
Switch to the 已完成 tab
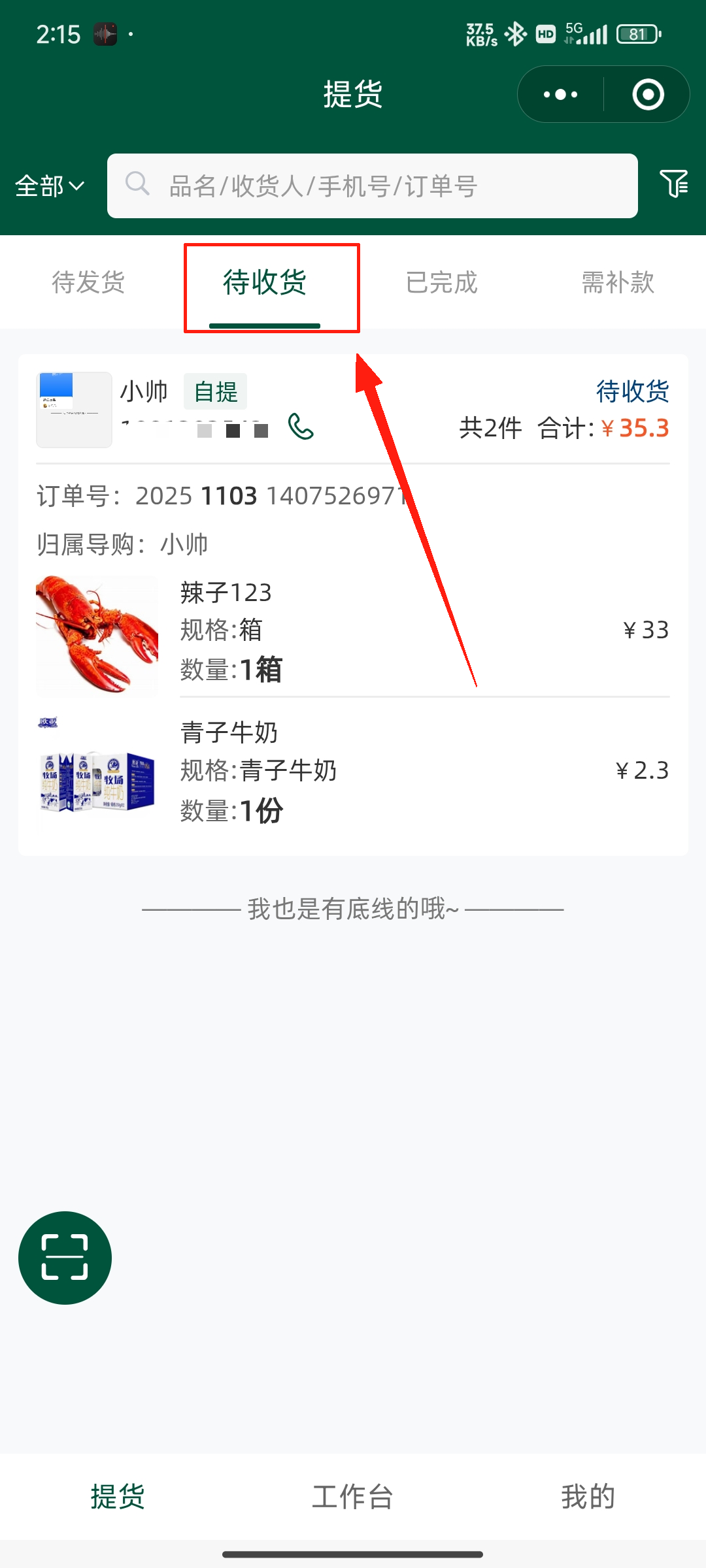(x=441, y=283)
